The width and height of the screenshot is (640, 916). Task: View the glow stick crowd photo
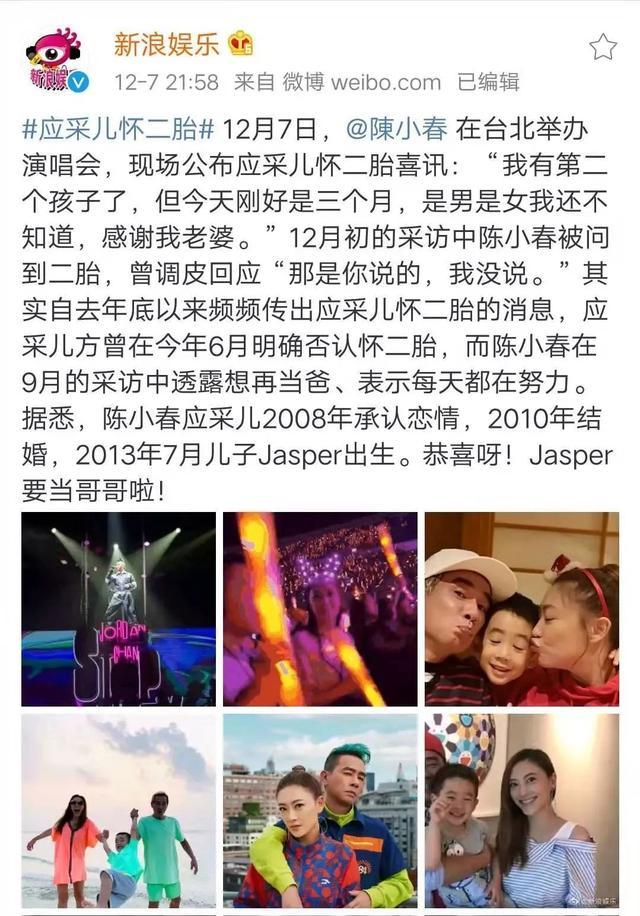click(x=320, y=609)
